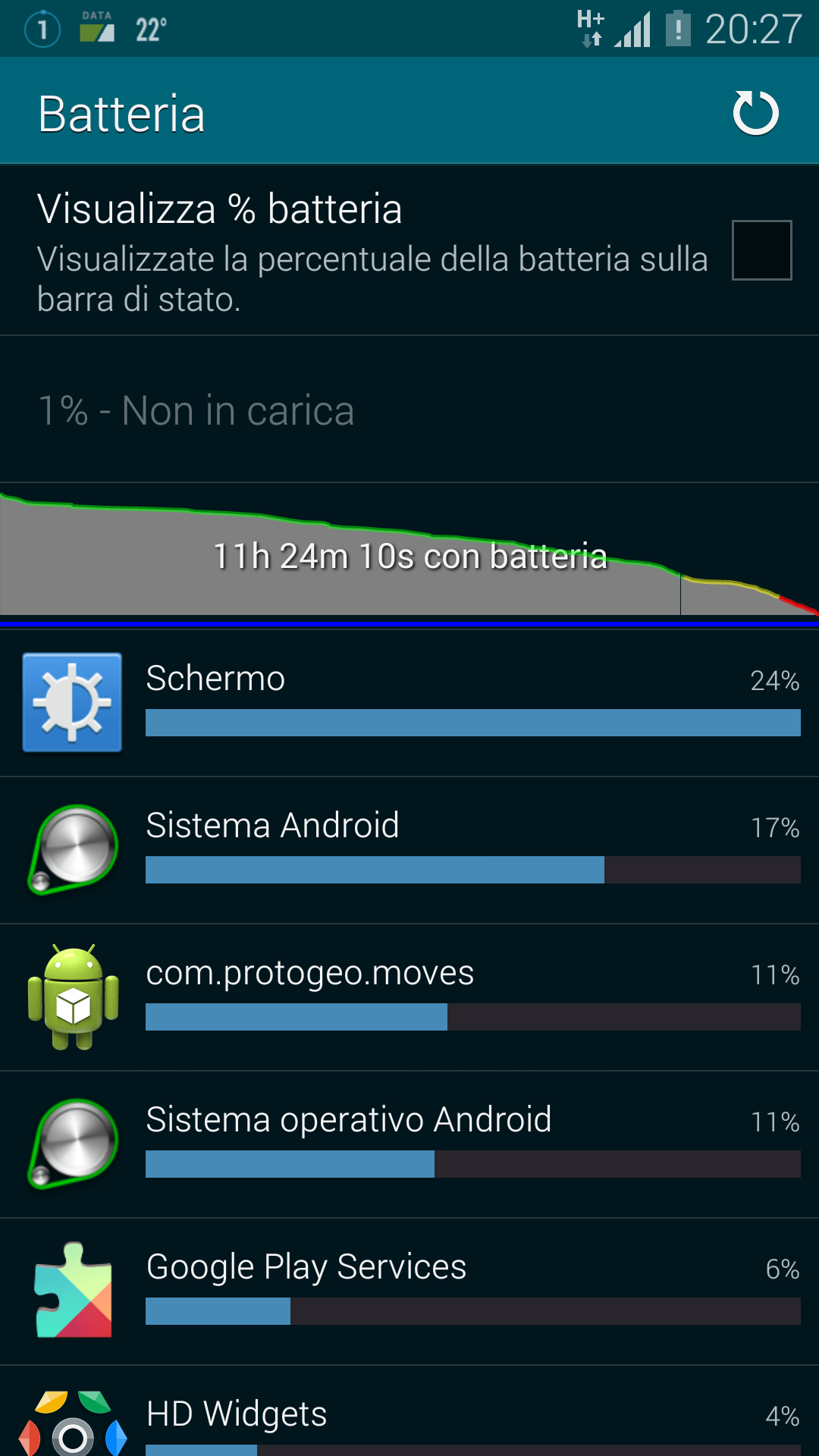This screenshot has width=819, height=1456.
Task: Tap the HD Widgets usage row
Action: (409, 1418)
